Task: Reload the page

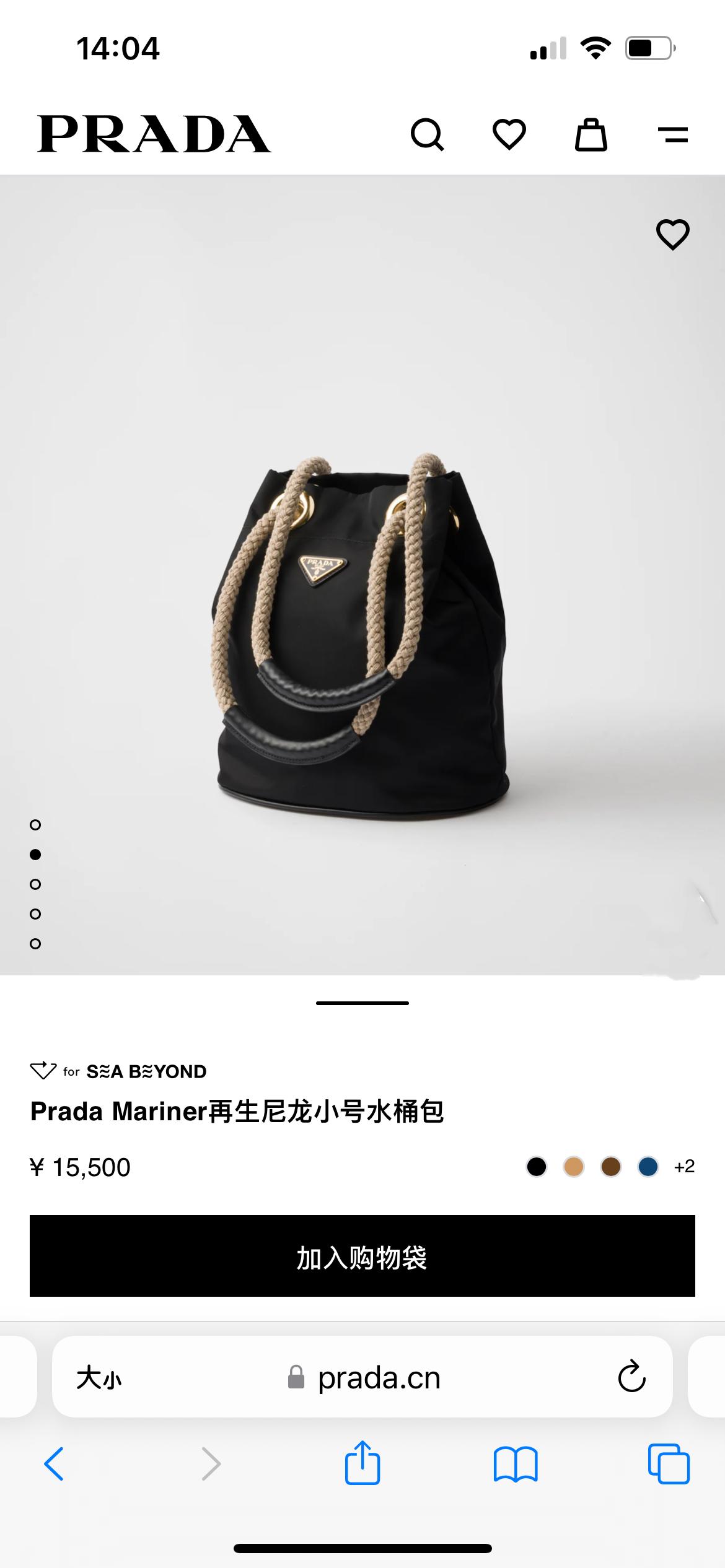Action: (x=631, y=1377)
